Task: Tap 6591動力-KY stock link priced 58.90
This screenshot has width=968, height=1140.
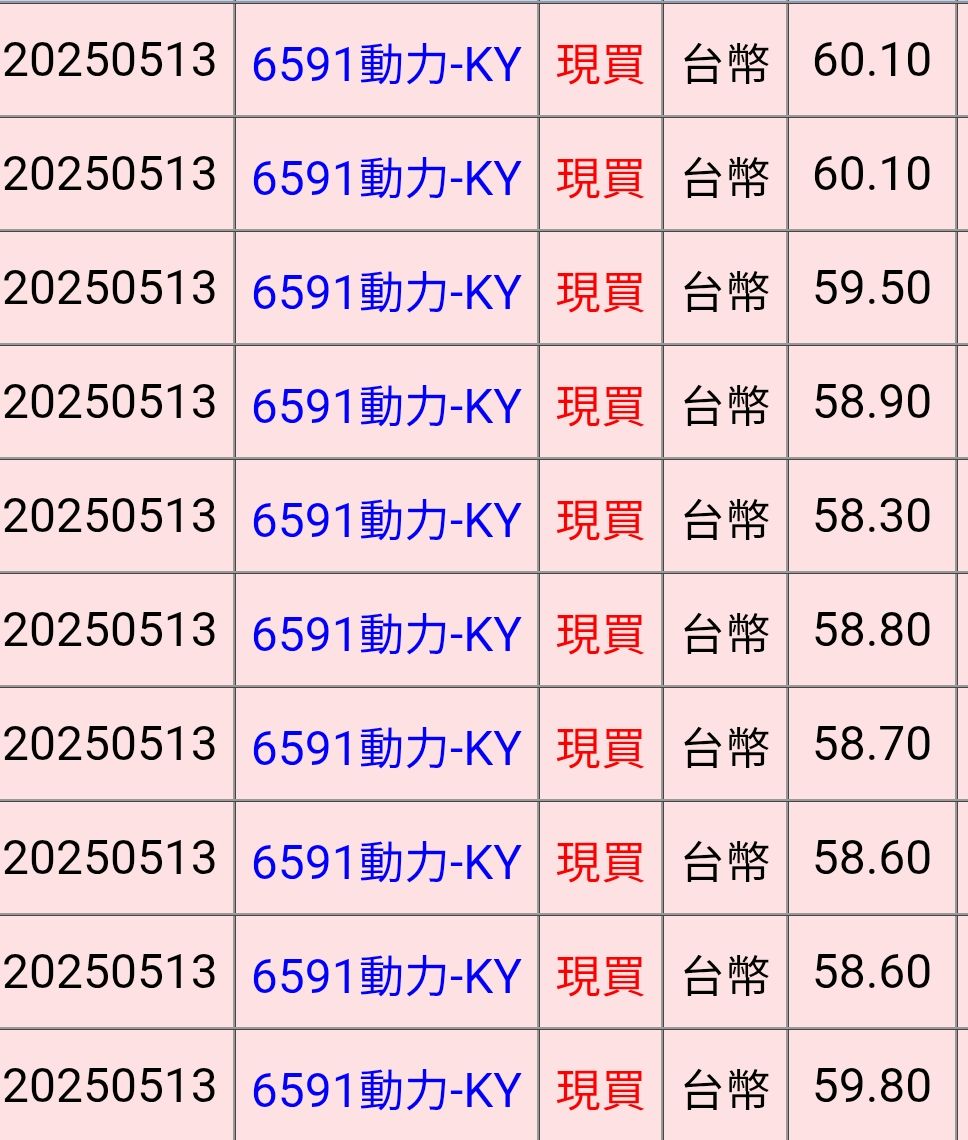Action: 386,405
